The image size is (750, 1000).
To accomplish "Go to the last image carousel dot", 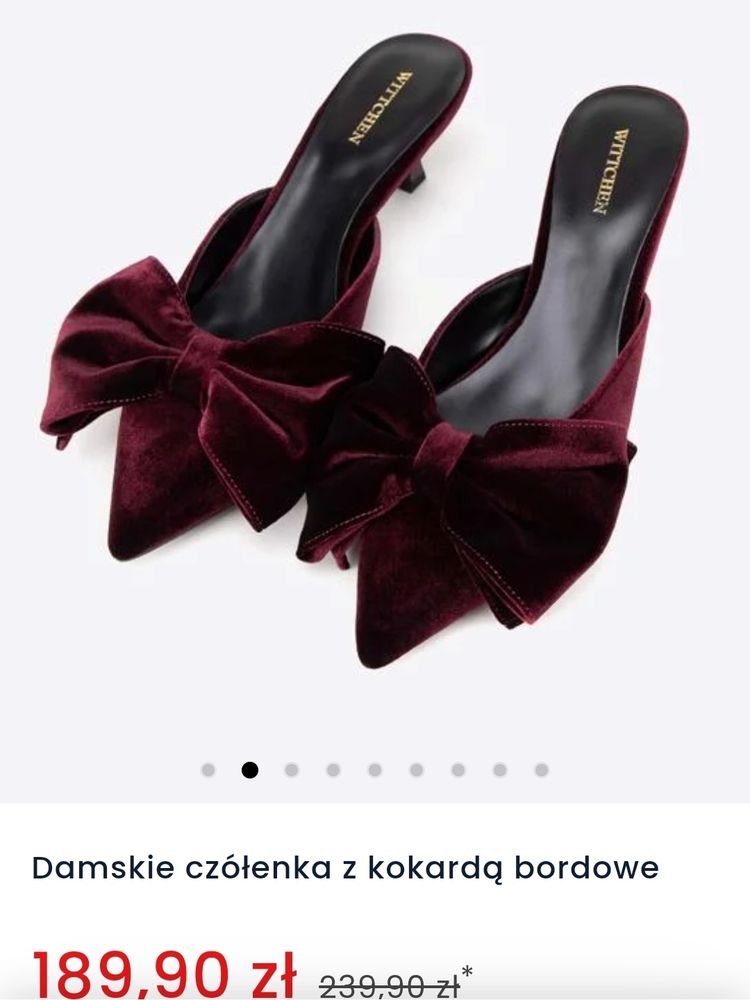I will pos(541,770).
